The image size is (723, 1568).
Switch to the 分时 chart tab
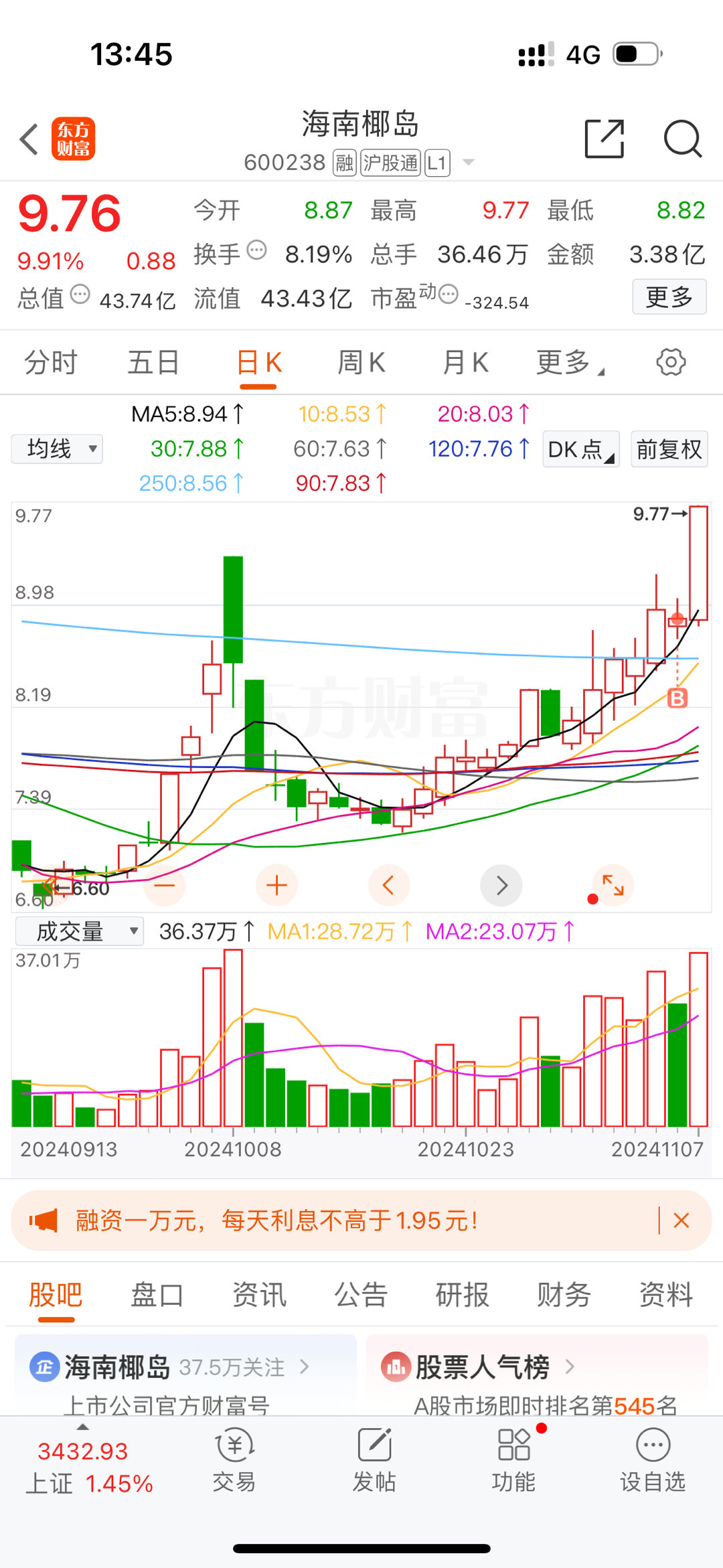[51, 363]
